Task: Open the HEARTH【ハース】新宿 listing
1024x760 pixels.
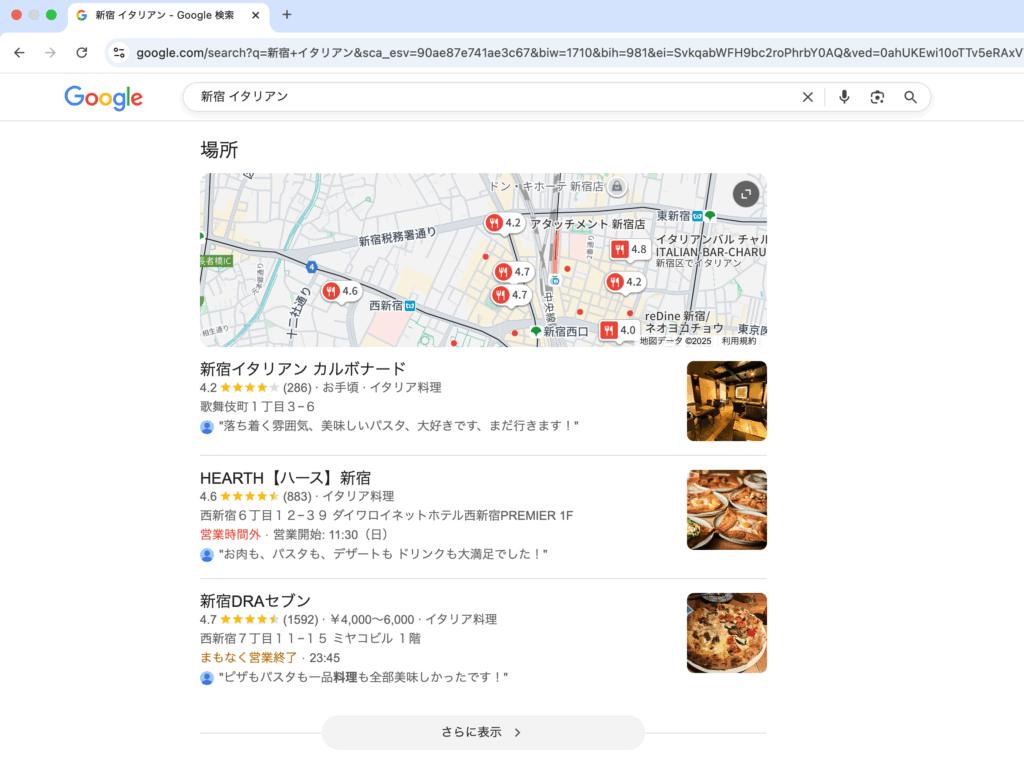Action: click(x=285, y=477)
